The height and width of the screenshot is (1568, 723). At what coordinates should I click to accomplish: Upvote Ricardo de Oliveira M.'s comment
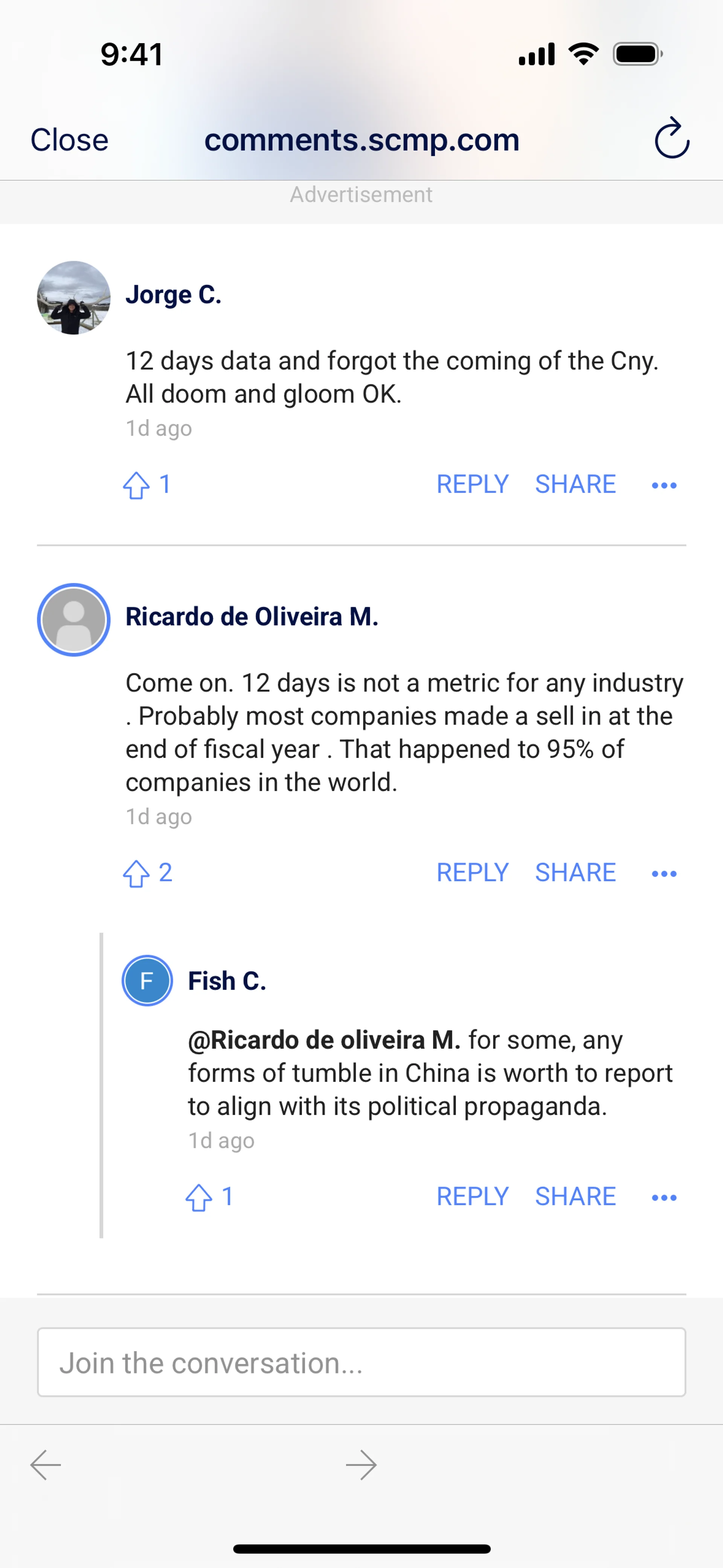[x=137, y=874]
